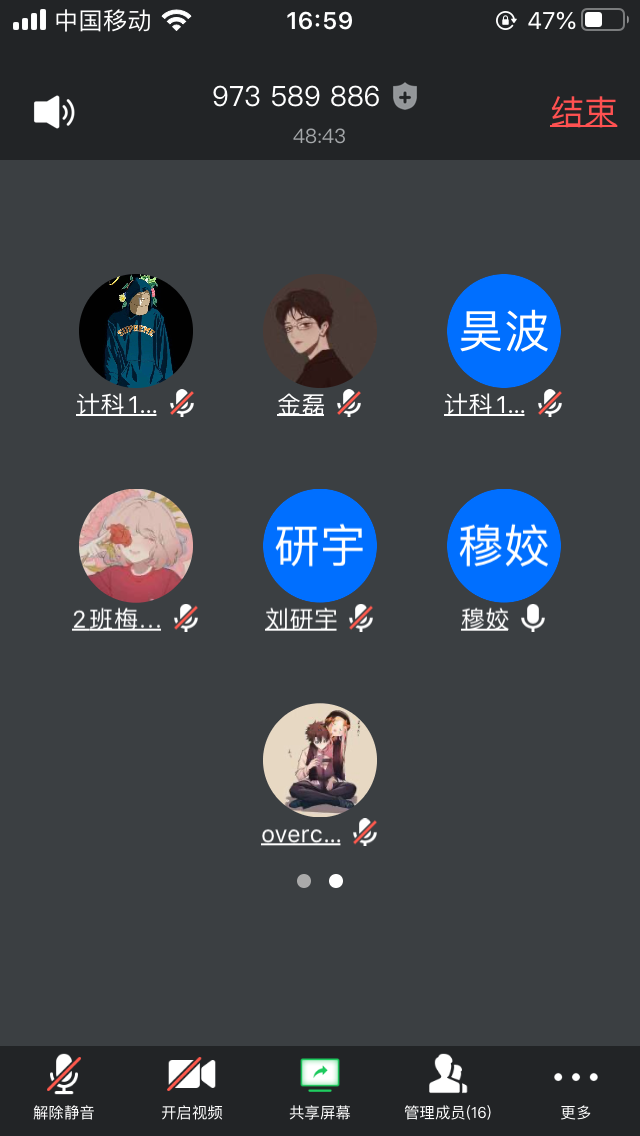The height and width of the screenshot is (1136, 640).
Task: Select participant 刘研宇
Action: 320,546
